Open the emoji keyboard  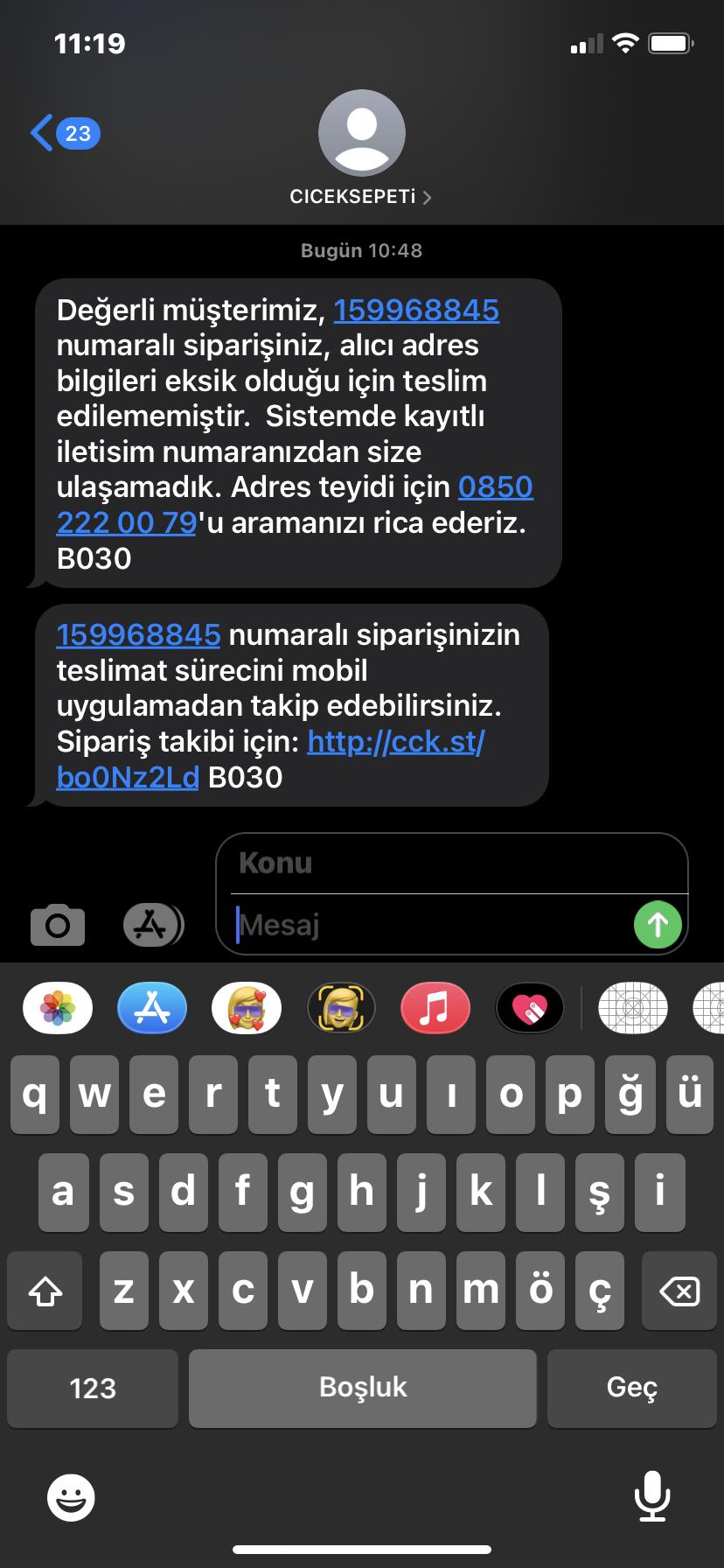click(71, 1497)
